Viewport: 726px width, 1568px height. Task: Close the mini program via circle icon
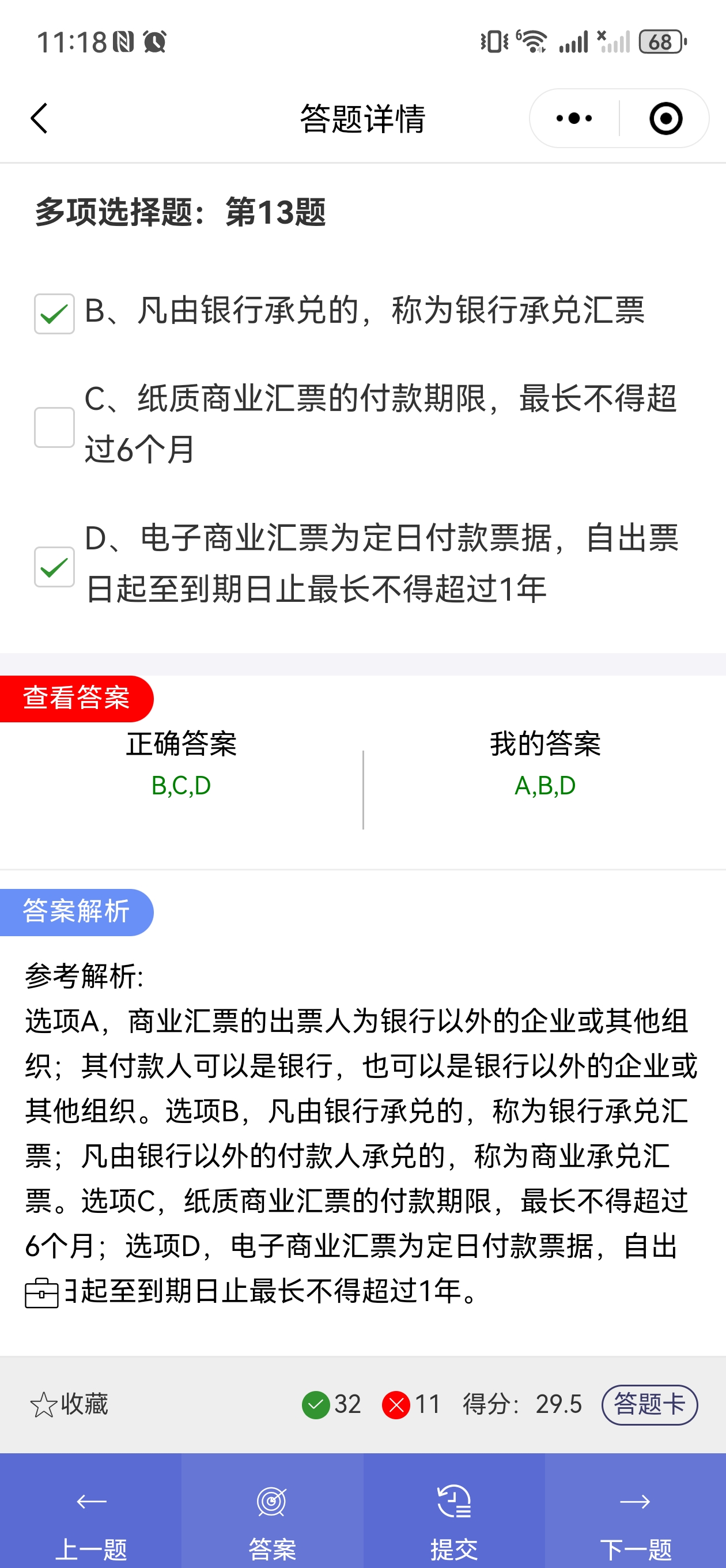665,118
